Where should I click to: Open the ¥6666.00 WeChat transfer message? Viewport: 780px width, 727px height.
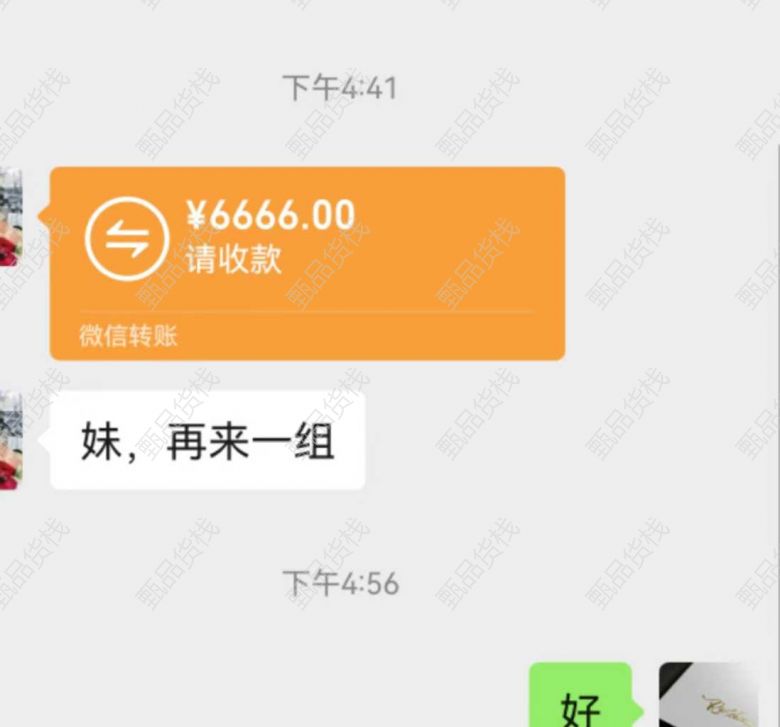(307, 262)
